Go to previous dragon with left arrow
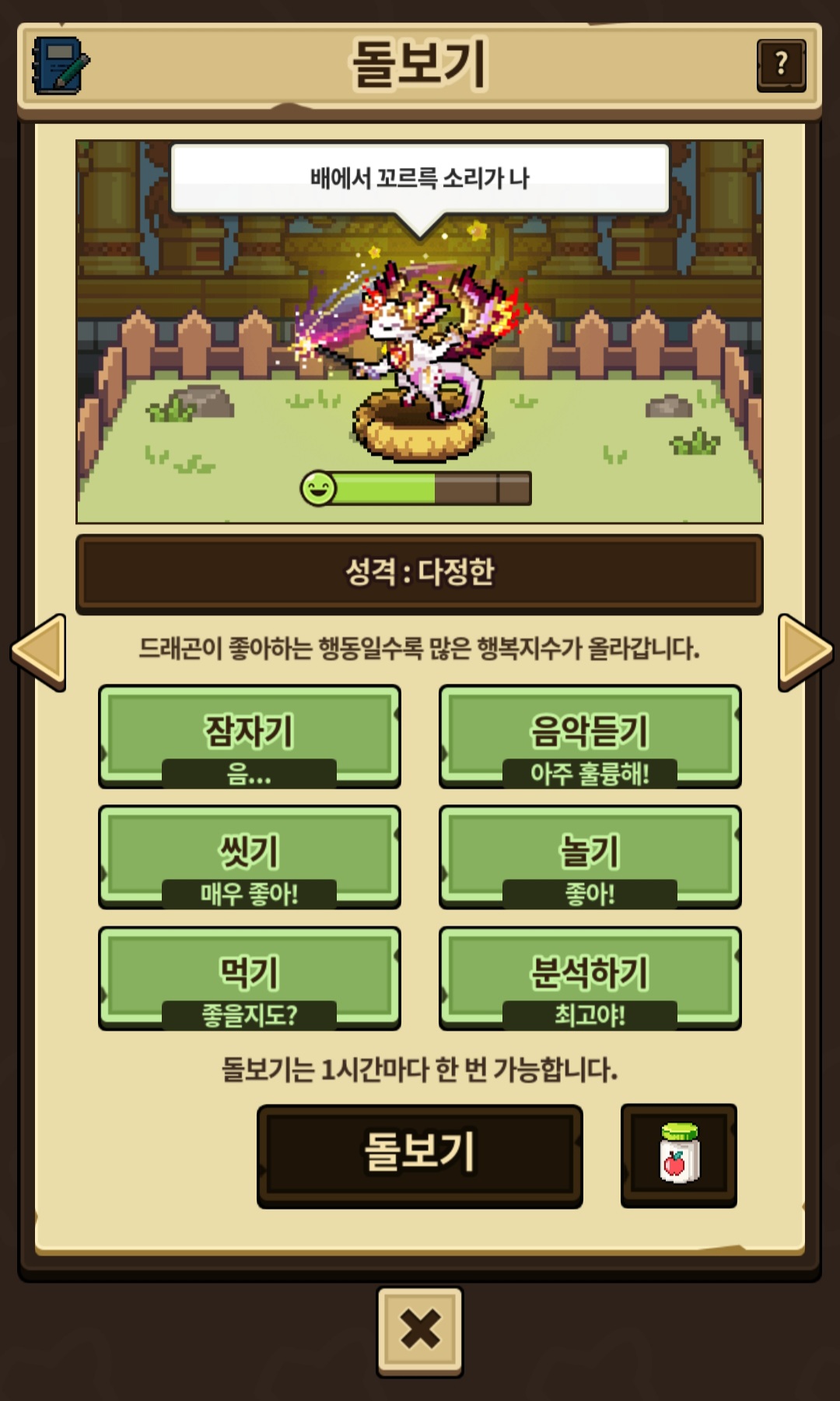 pos(38,652)
